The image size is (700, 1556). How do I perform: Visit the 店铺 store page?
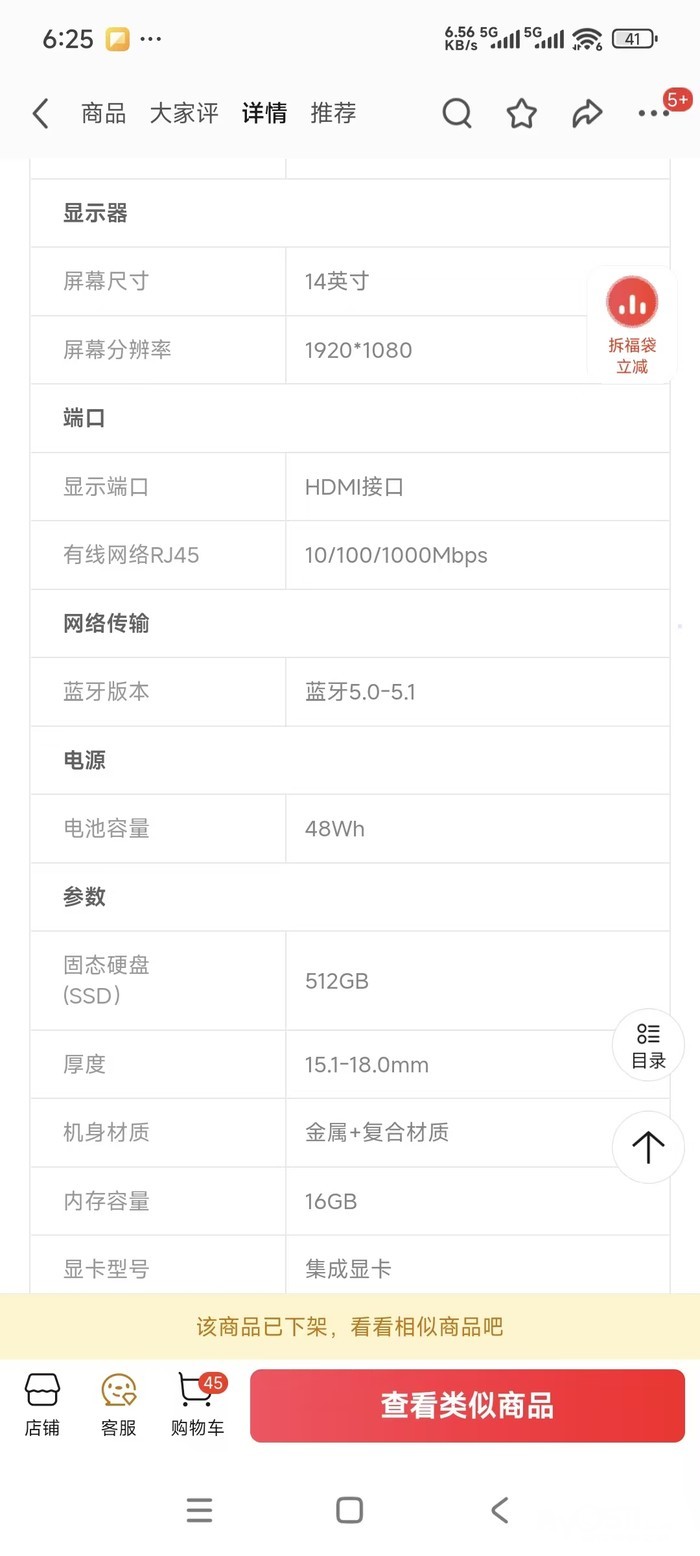click(x=42, y=1405)
